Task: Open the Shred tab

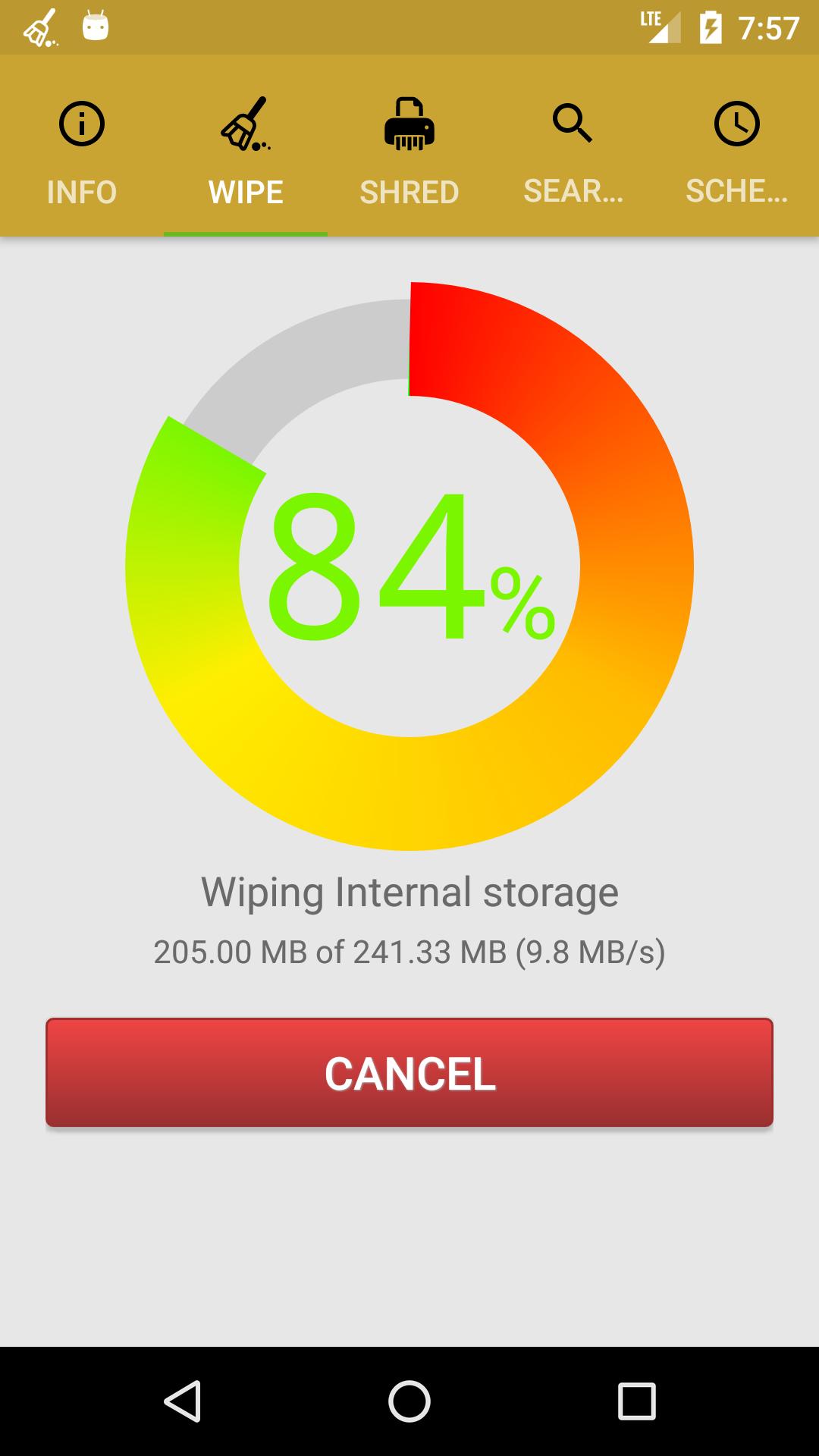Action: 409,152
